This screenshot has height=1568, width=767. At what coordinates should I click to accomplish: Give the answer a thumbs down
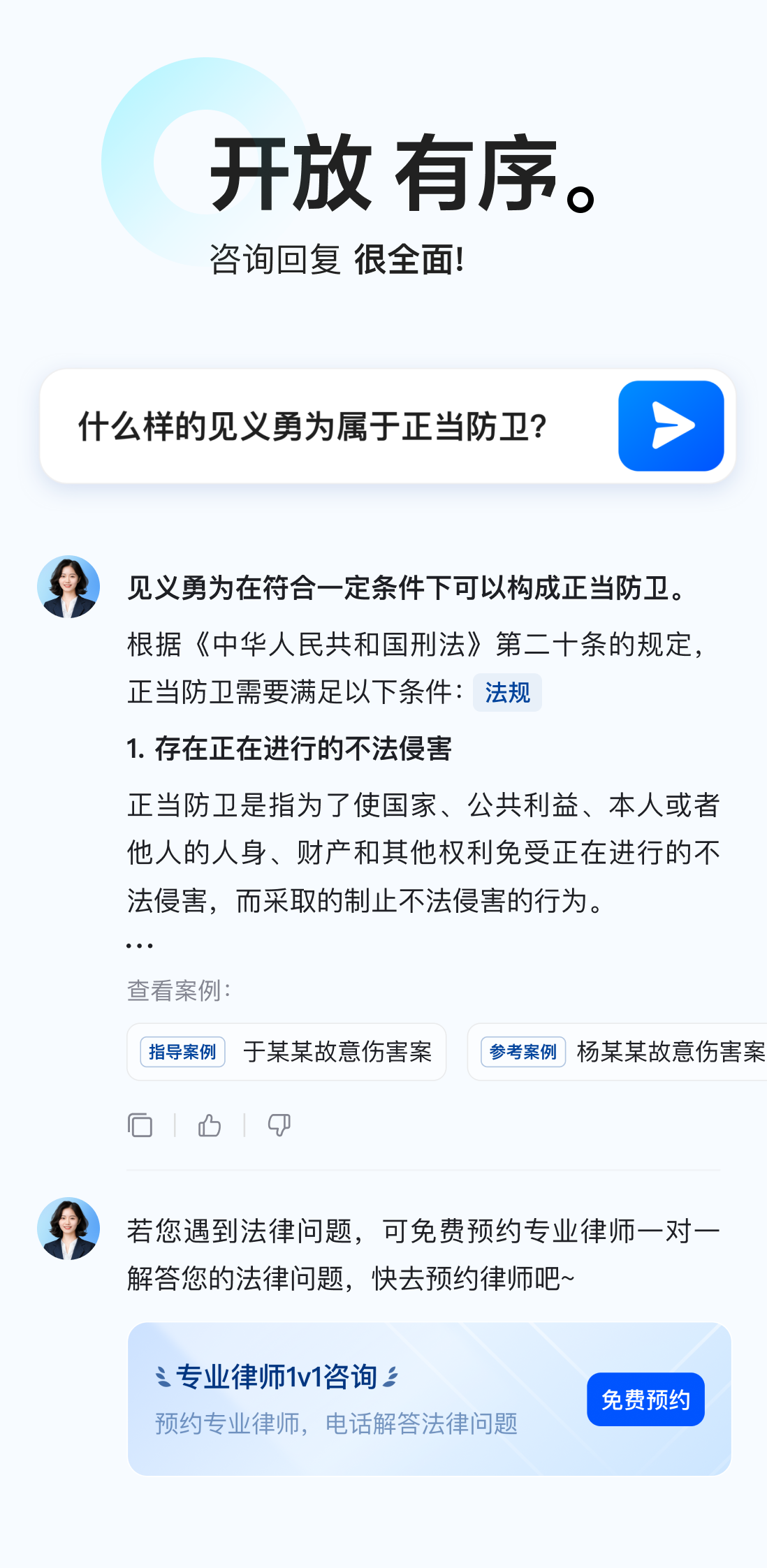click(277, 1124)
